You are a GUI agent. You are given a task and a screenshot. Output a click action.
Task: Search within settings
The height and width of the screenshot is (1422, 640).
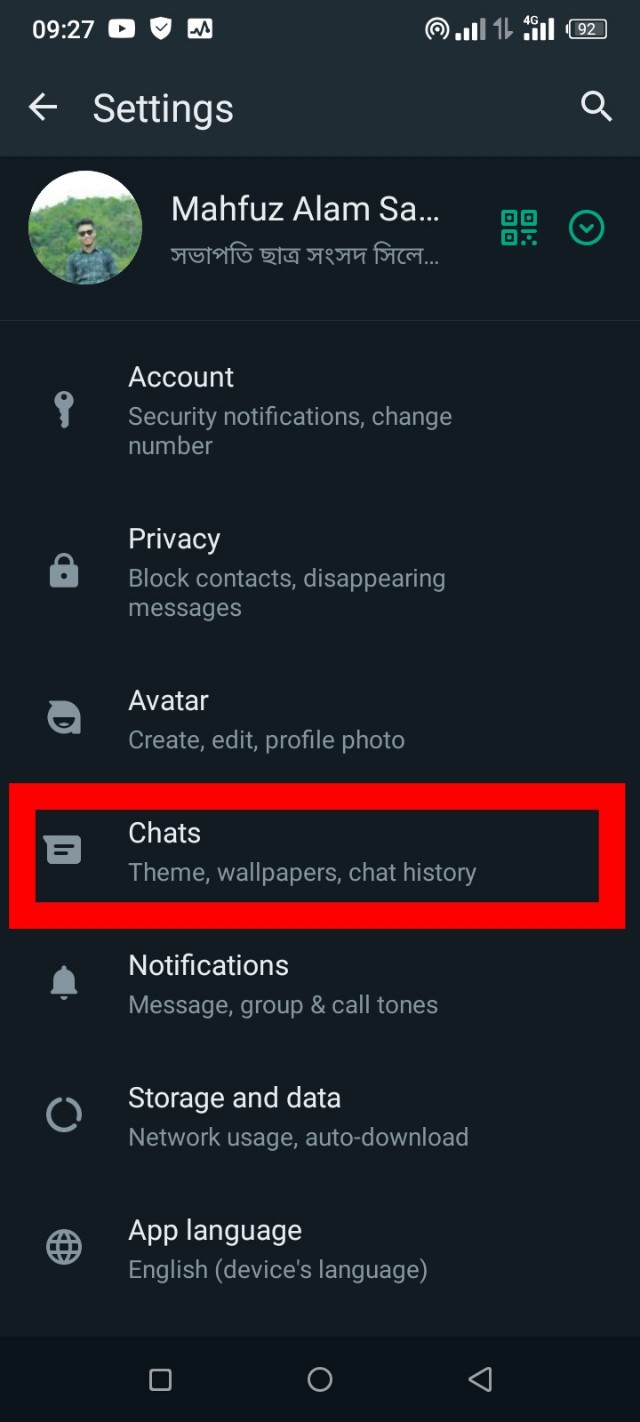click(x=596, y=107)
